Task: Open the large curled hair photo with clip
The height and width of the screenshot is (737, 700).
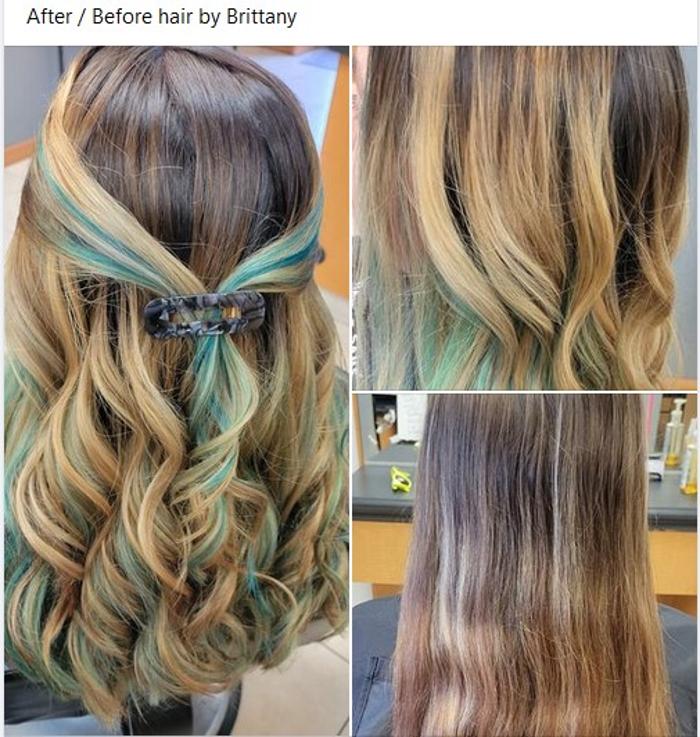Action: [176, 390]
